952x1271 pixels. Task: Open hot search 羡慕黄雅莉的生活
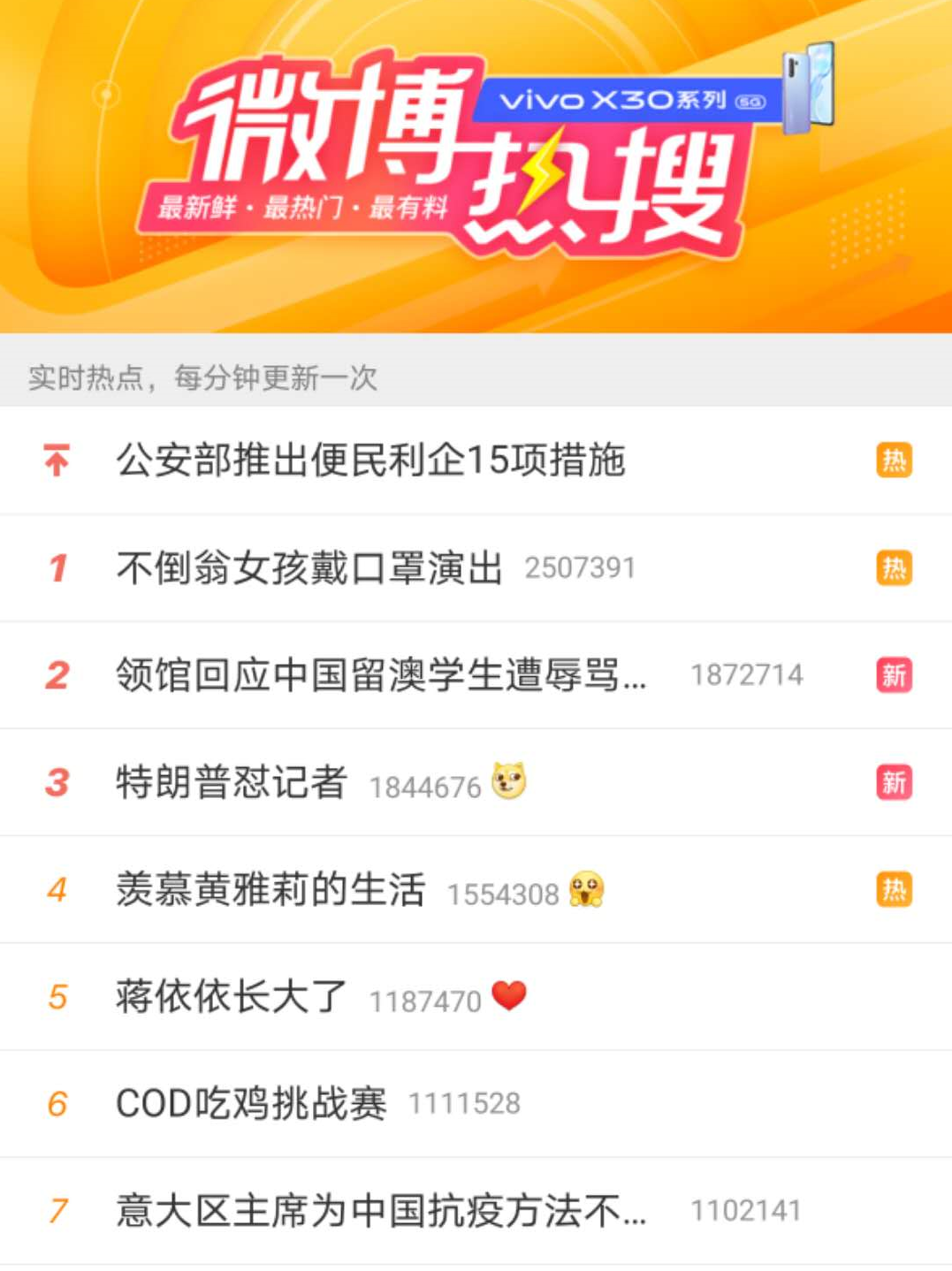point(270,890)
